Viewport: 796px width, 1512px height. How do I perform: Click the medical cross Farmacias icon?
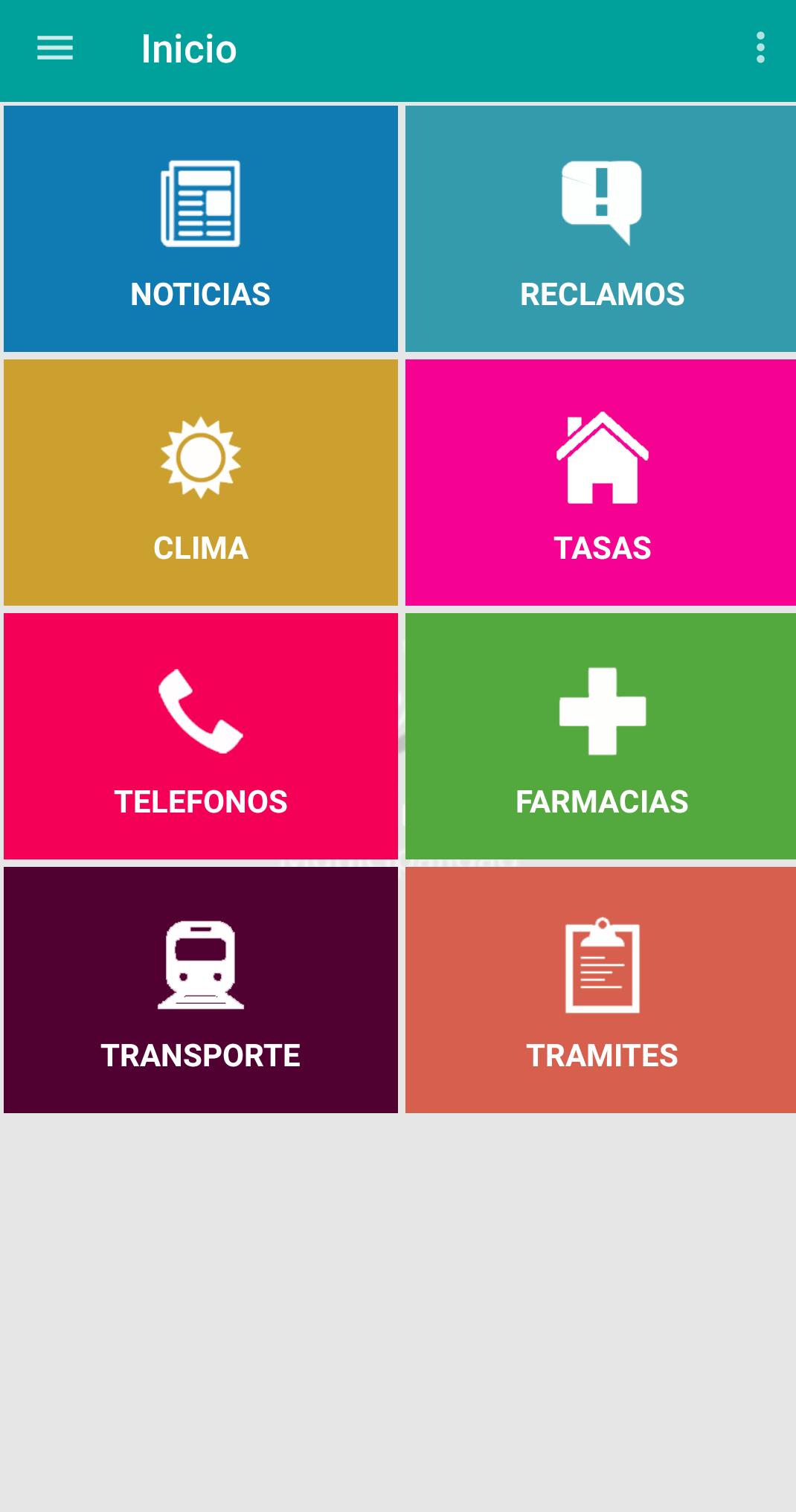pyautogui.click(x=602, y=709)
